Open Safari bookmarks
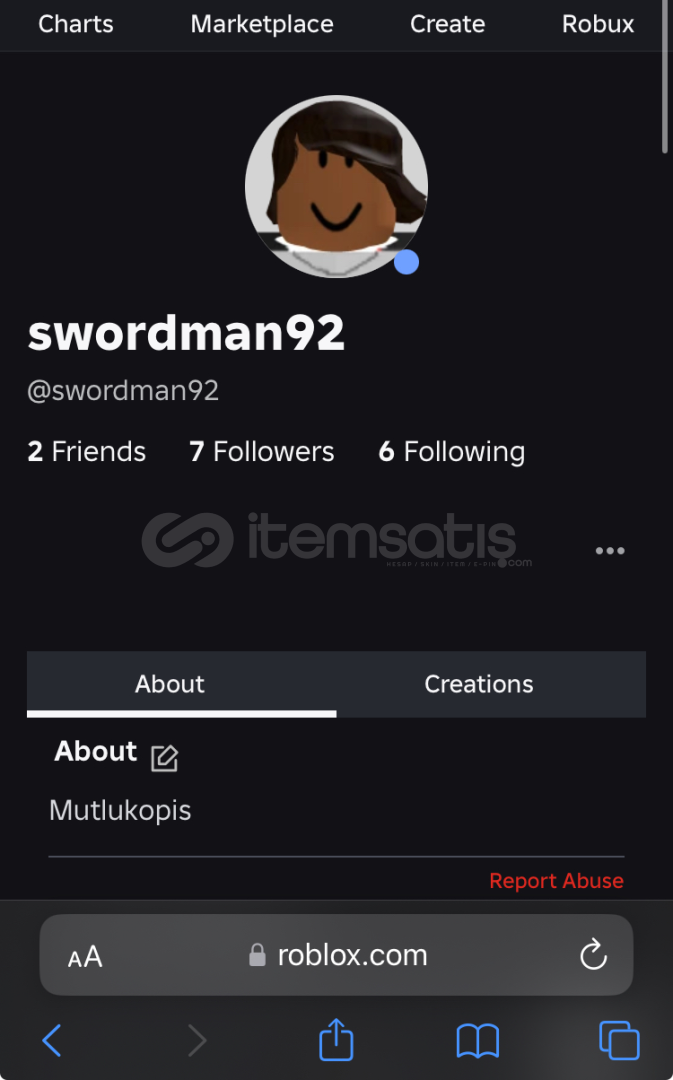 (x=477, y=1040)
